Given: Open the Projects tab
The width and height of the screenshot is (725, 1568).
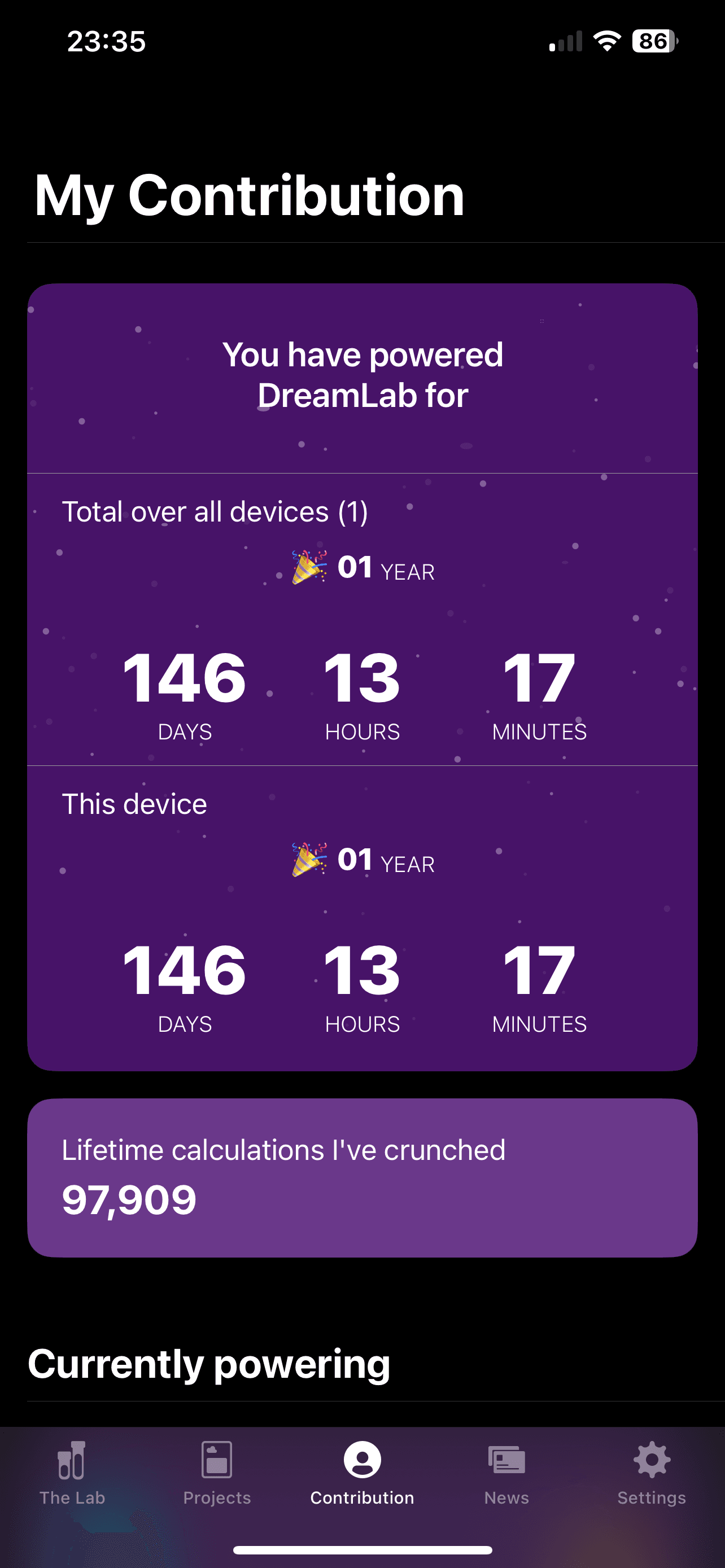Looking at the screenshot, I should [217, 1472].
